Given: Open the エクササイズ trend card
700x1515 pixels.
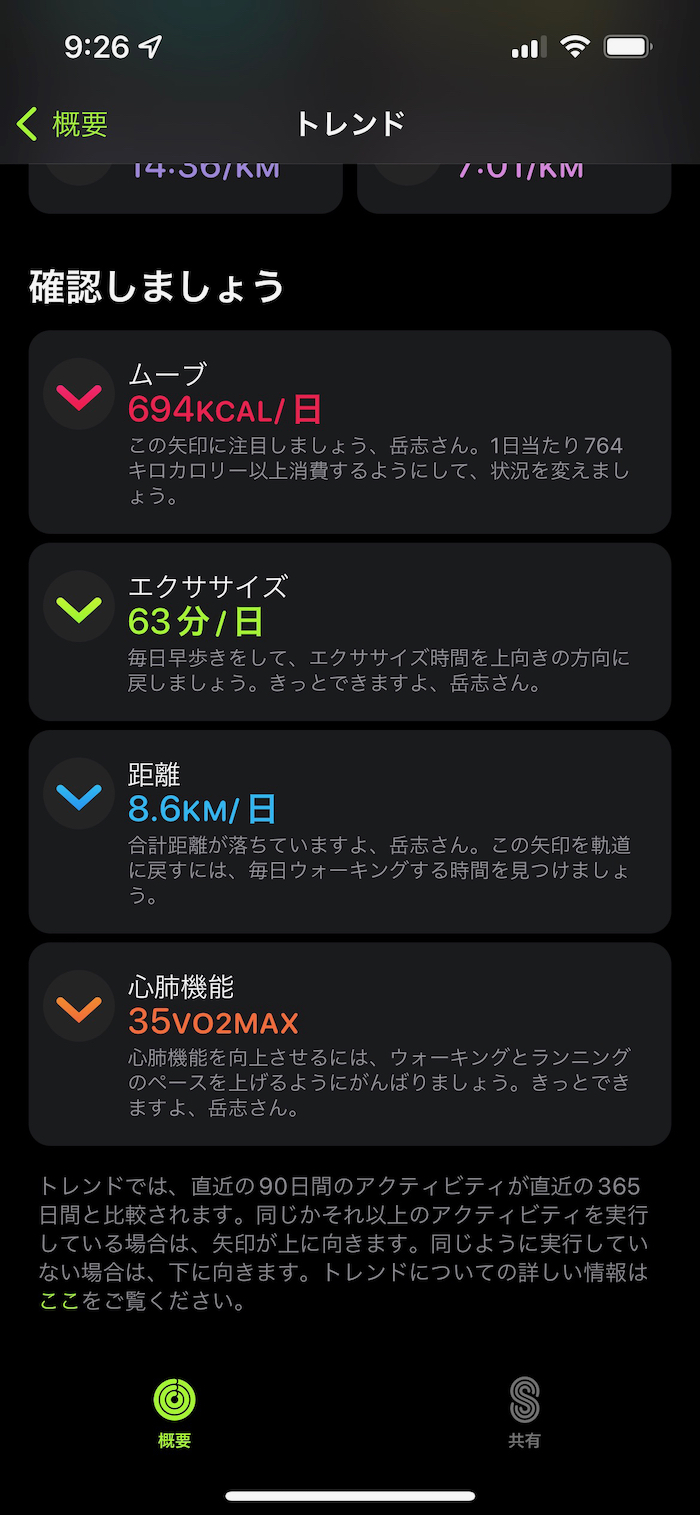Looking at the screenshot, I should tap(349, 632).
